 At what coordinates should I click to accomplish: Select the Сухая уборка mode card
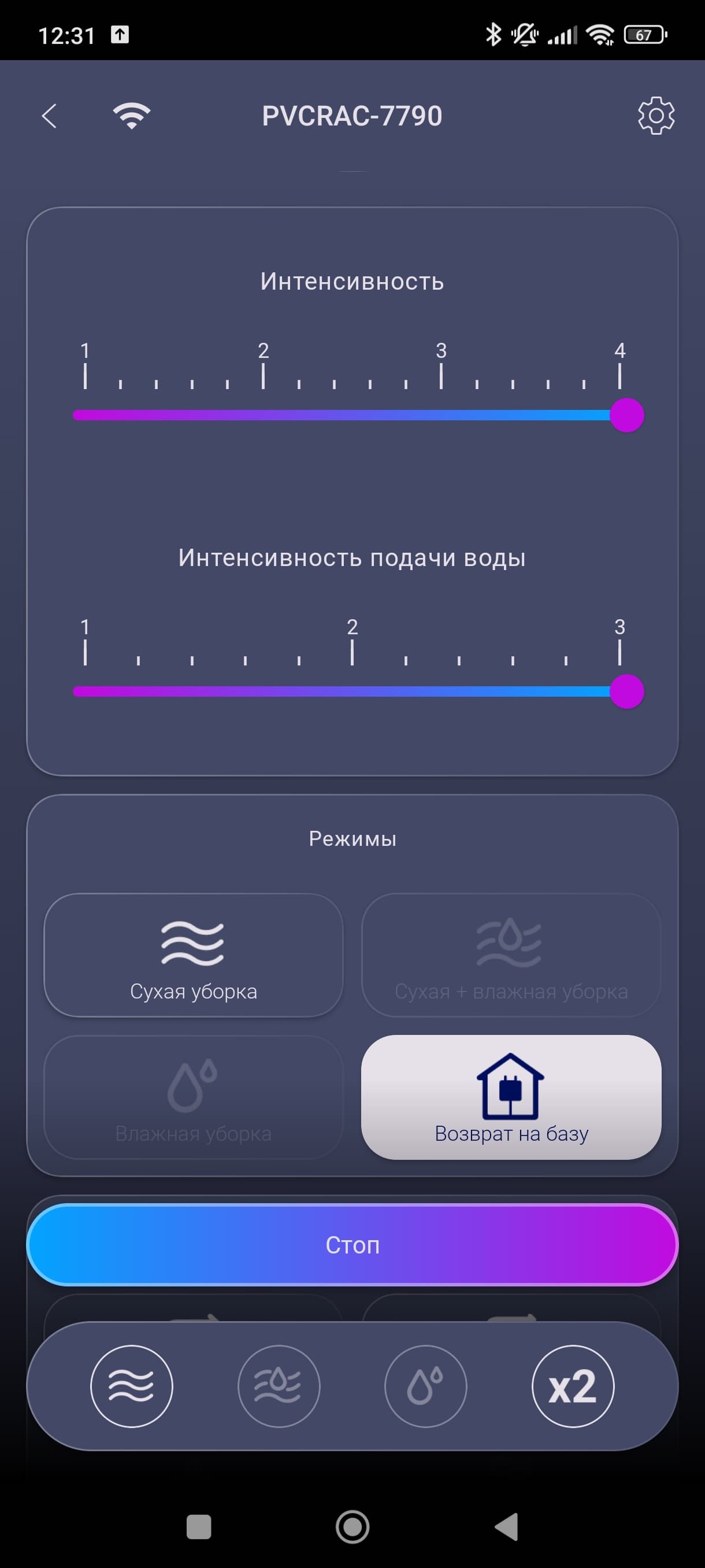click(x=194, y=955)
